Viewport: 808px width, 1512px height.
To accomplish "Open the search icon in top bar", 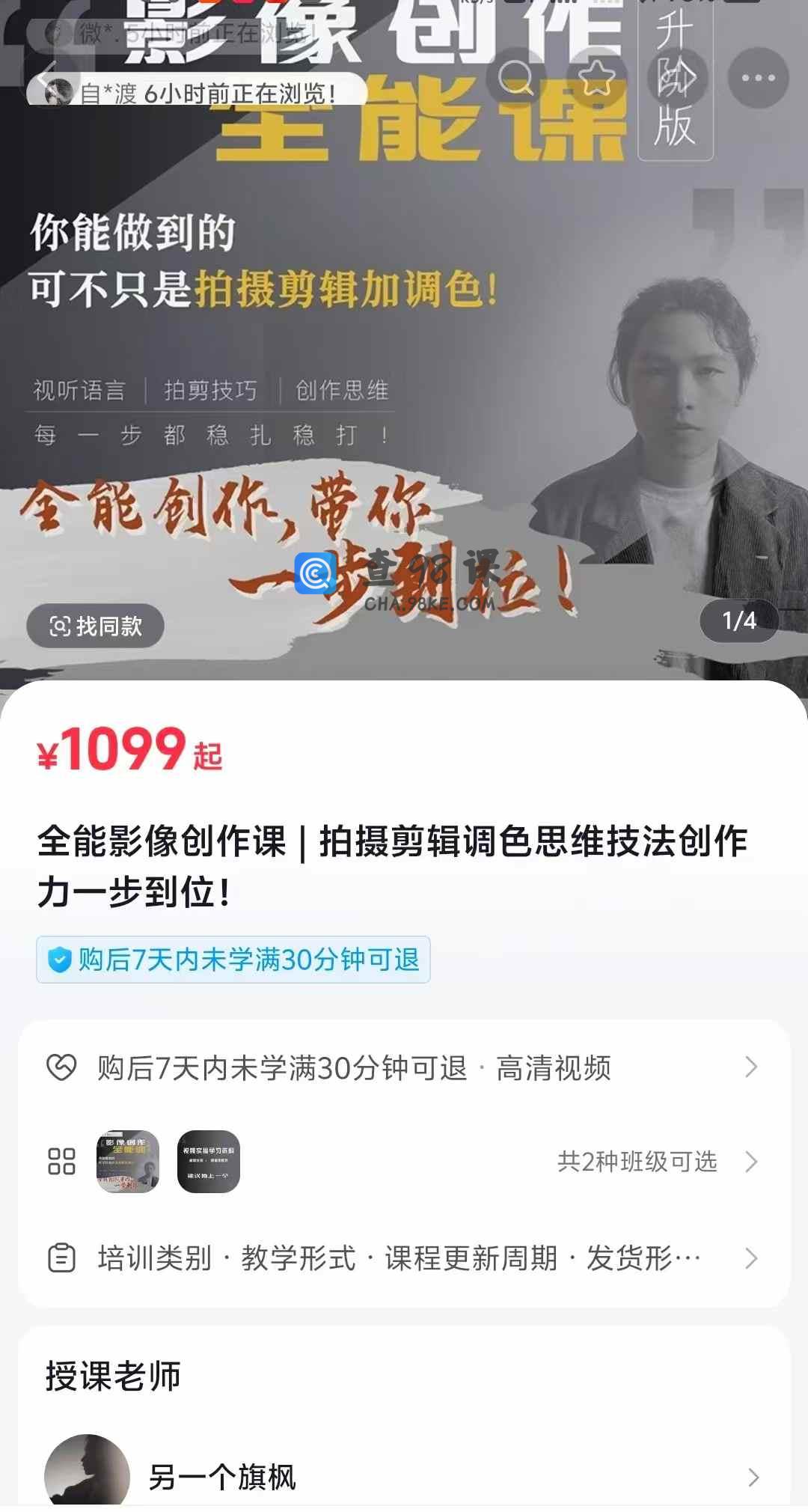I will point(515,78).
